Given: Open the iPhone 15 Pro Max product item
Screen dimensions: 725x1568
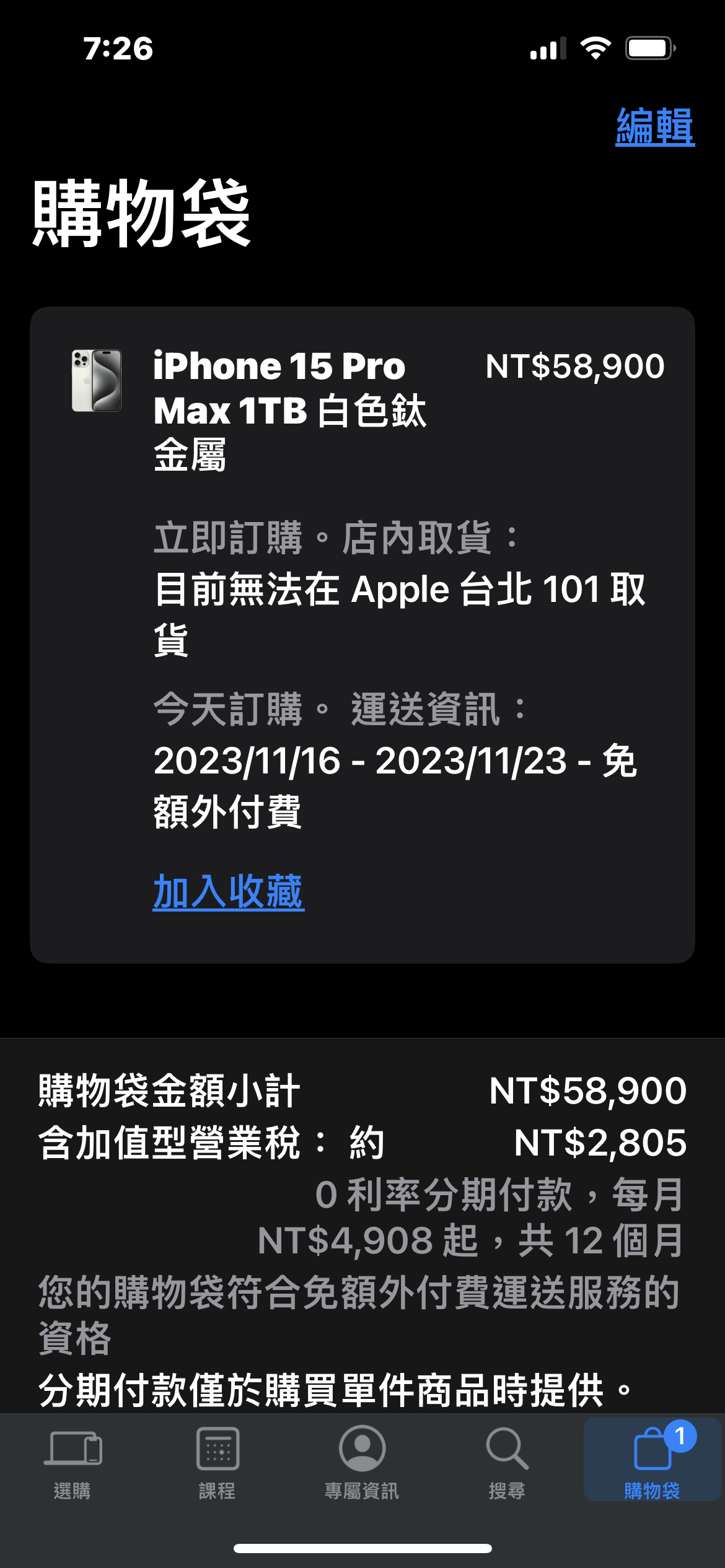Looking at the screenshot, I should pos(279,409).
